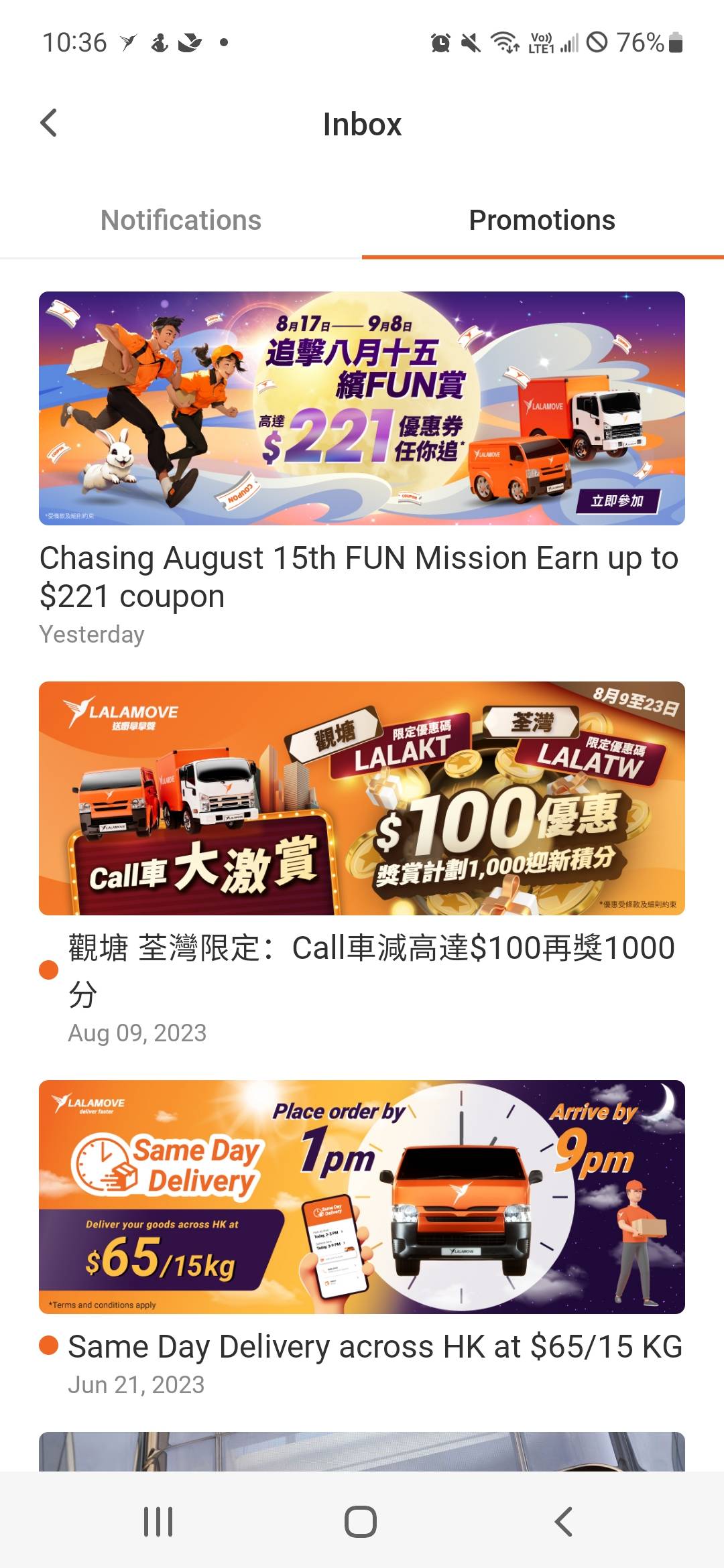Screen dimensions: 724x1568
Task: Switch to the Notifications tab
Action: click(x=181, y=220)
